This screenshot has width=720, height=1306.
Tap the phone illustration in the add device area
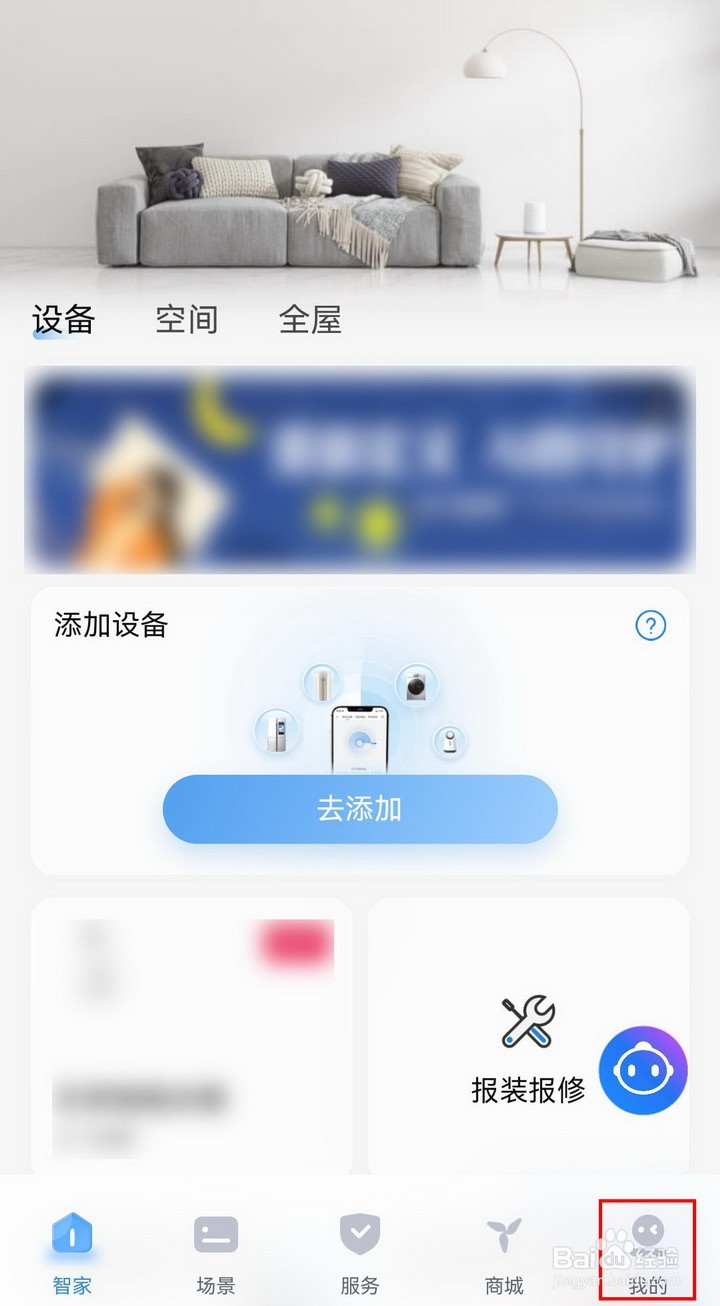(x=360, y=740)
